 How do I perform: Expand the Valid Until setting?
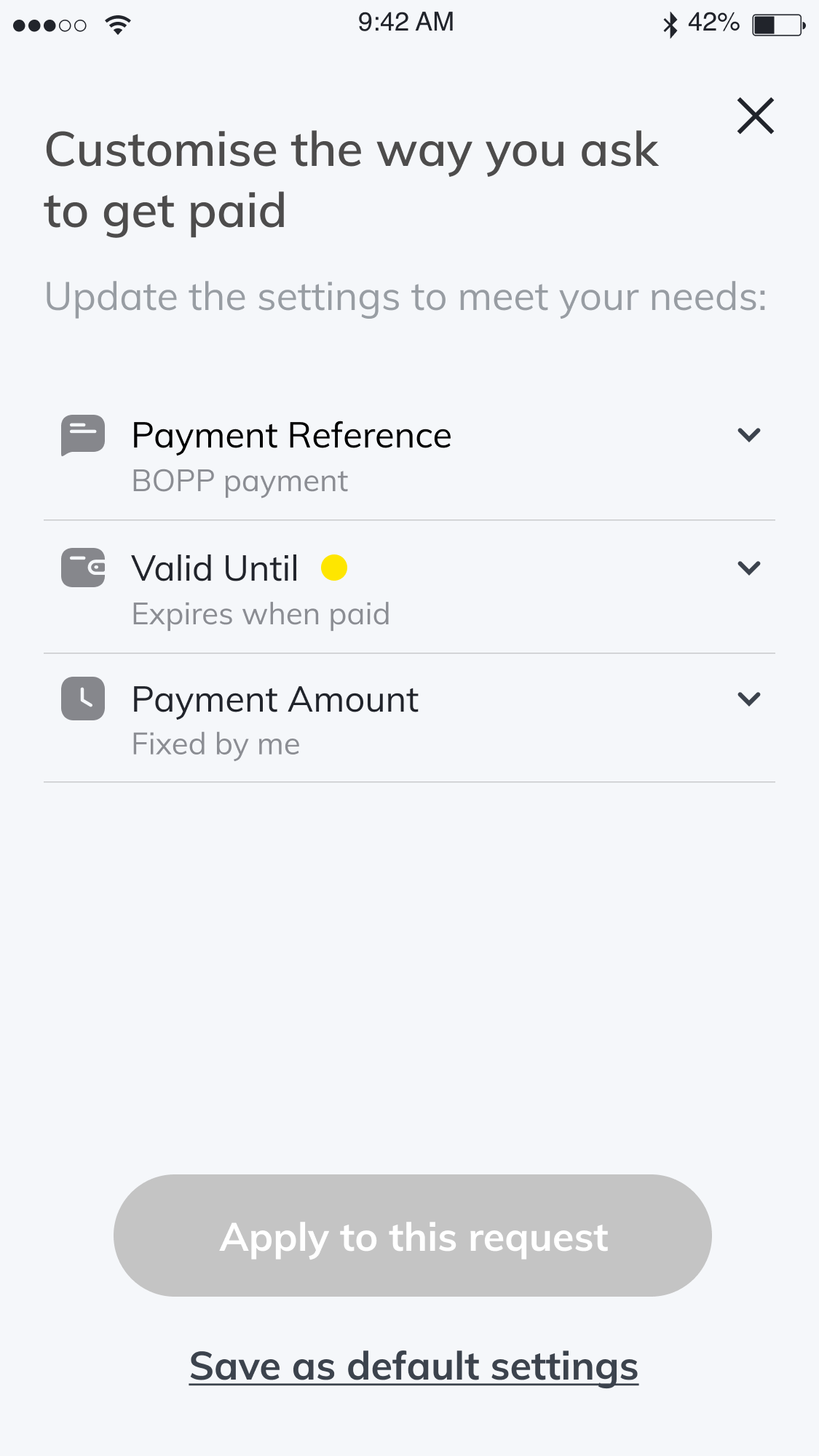click(x=748, y=568)
